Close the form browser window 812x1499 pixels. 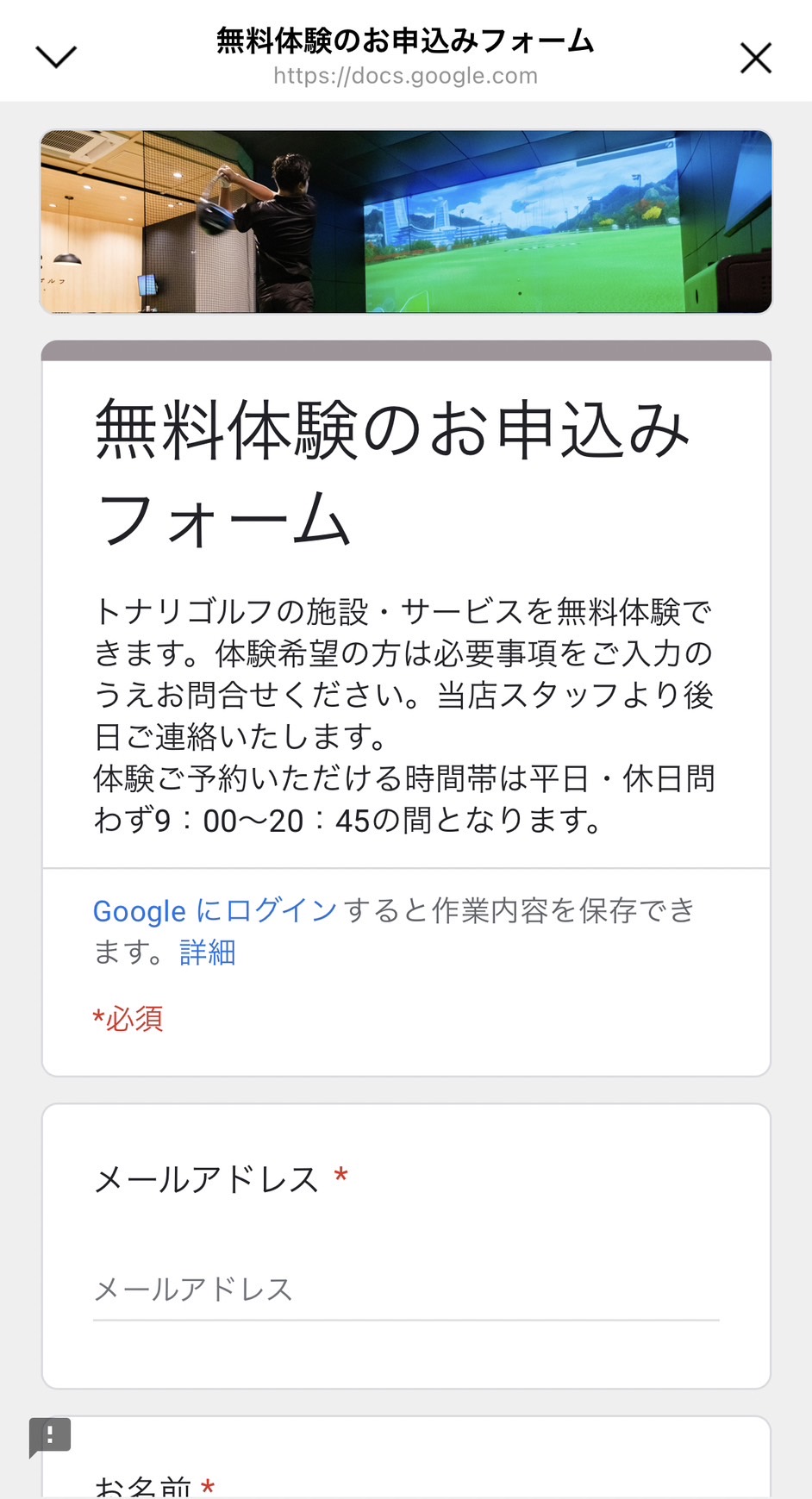tap(755, 59)
